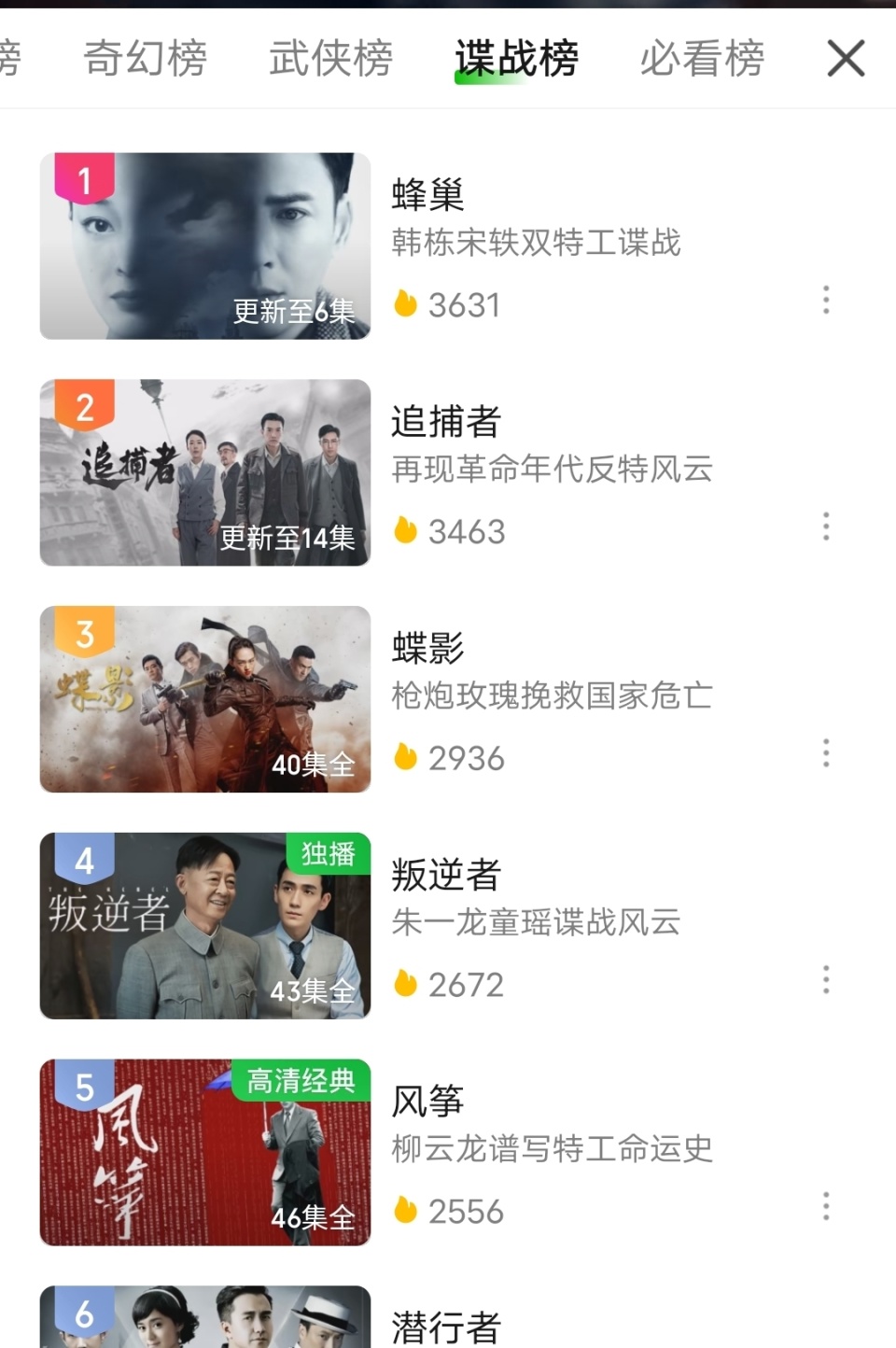
Task: Open the three-dot menu for 追捕者
Action: (826, 527)
